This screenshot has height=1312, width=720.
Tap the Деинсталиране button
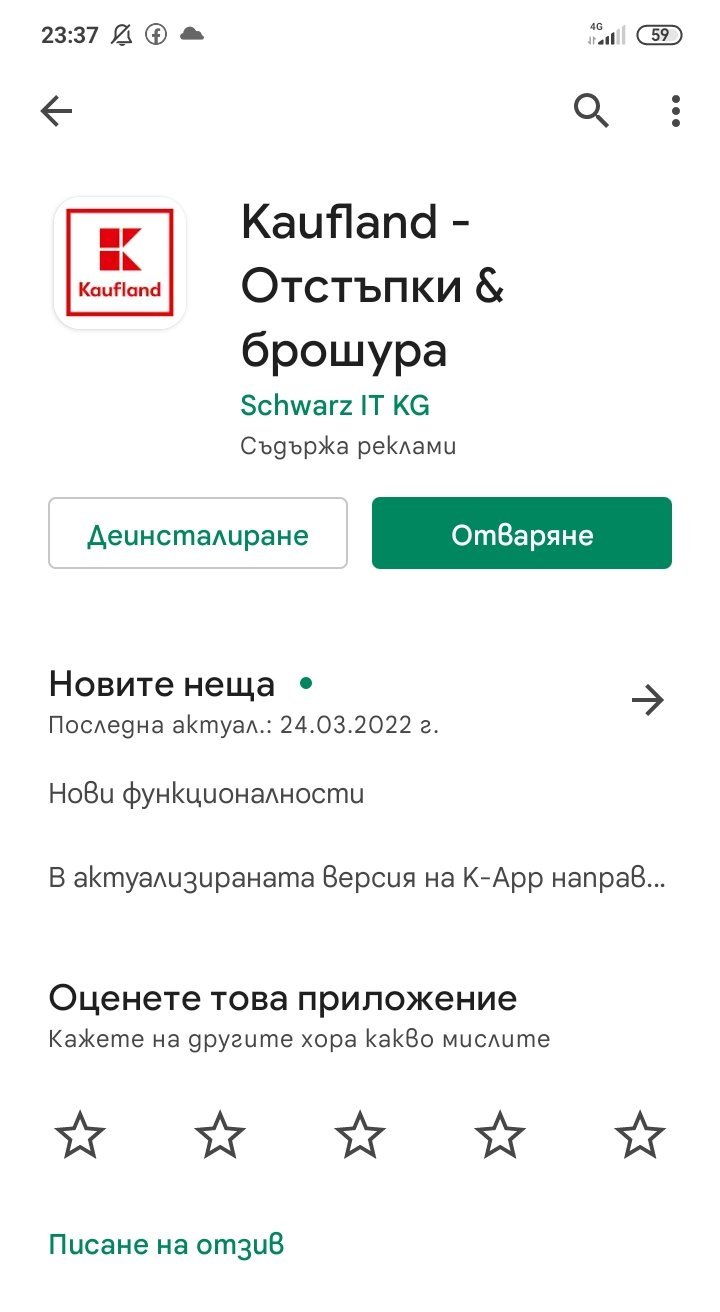[198, 534]
